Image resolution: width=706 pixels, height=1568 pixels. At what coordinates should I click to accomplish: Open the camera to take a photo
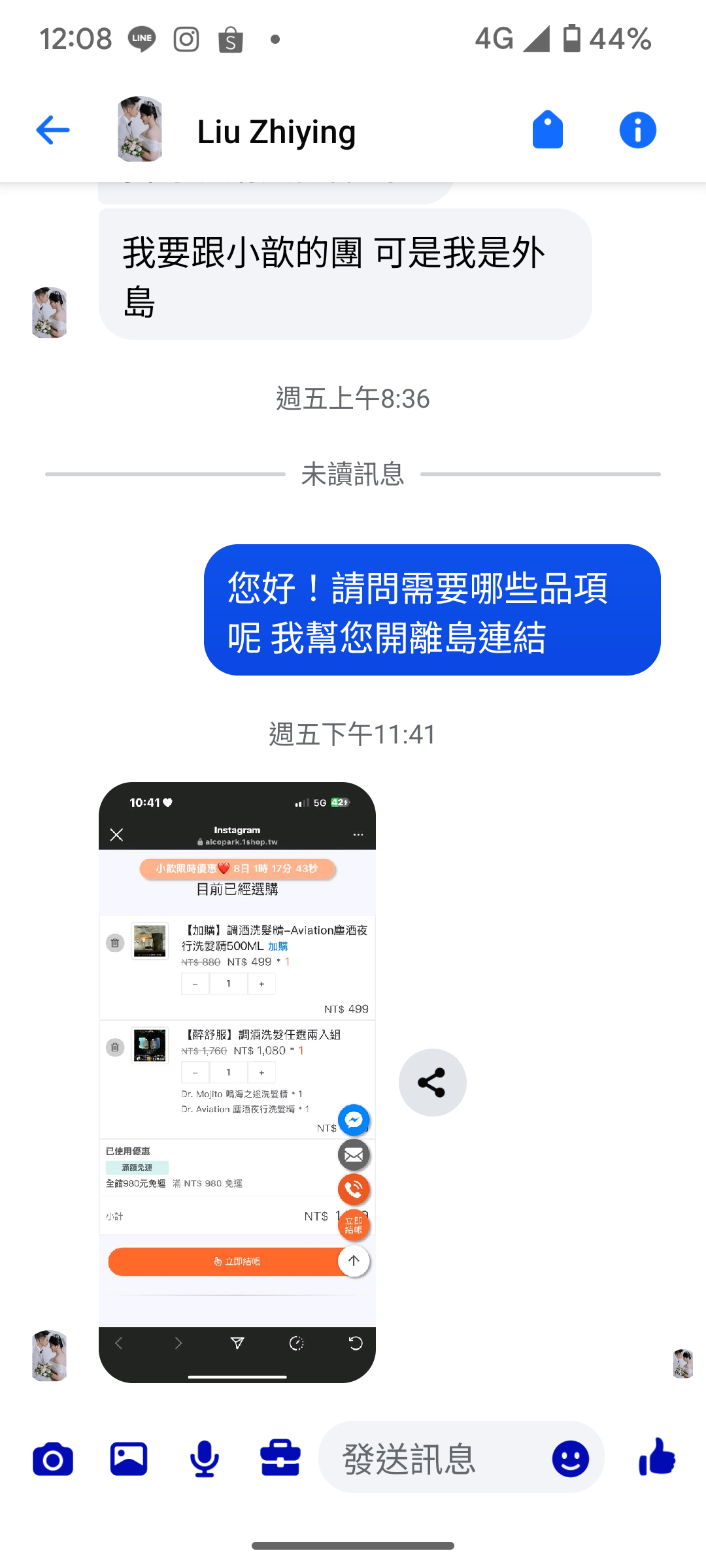pyautogui.click(x=53, y=1459)
